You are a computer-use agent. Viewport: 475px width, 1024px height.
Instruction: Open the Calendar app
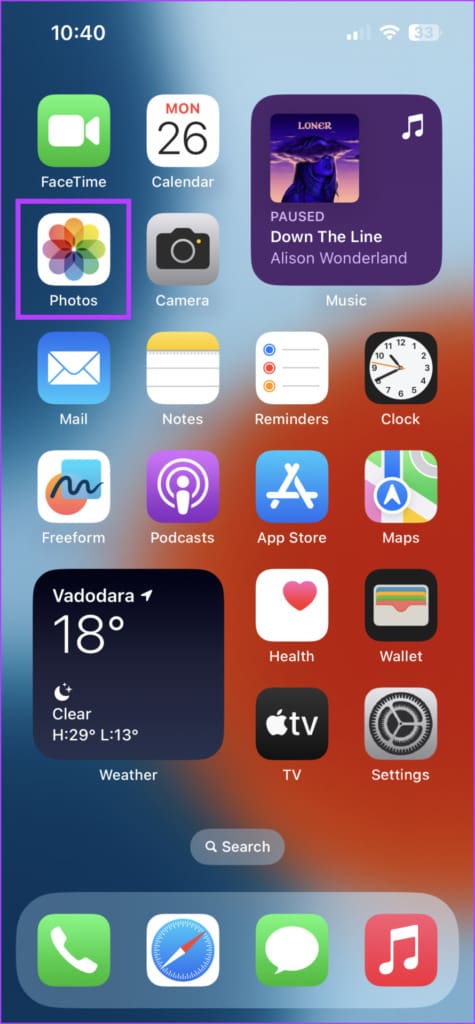pyautogui.click(x=183, y=131)
